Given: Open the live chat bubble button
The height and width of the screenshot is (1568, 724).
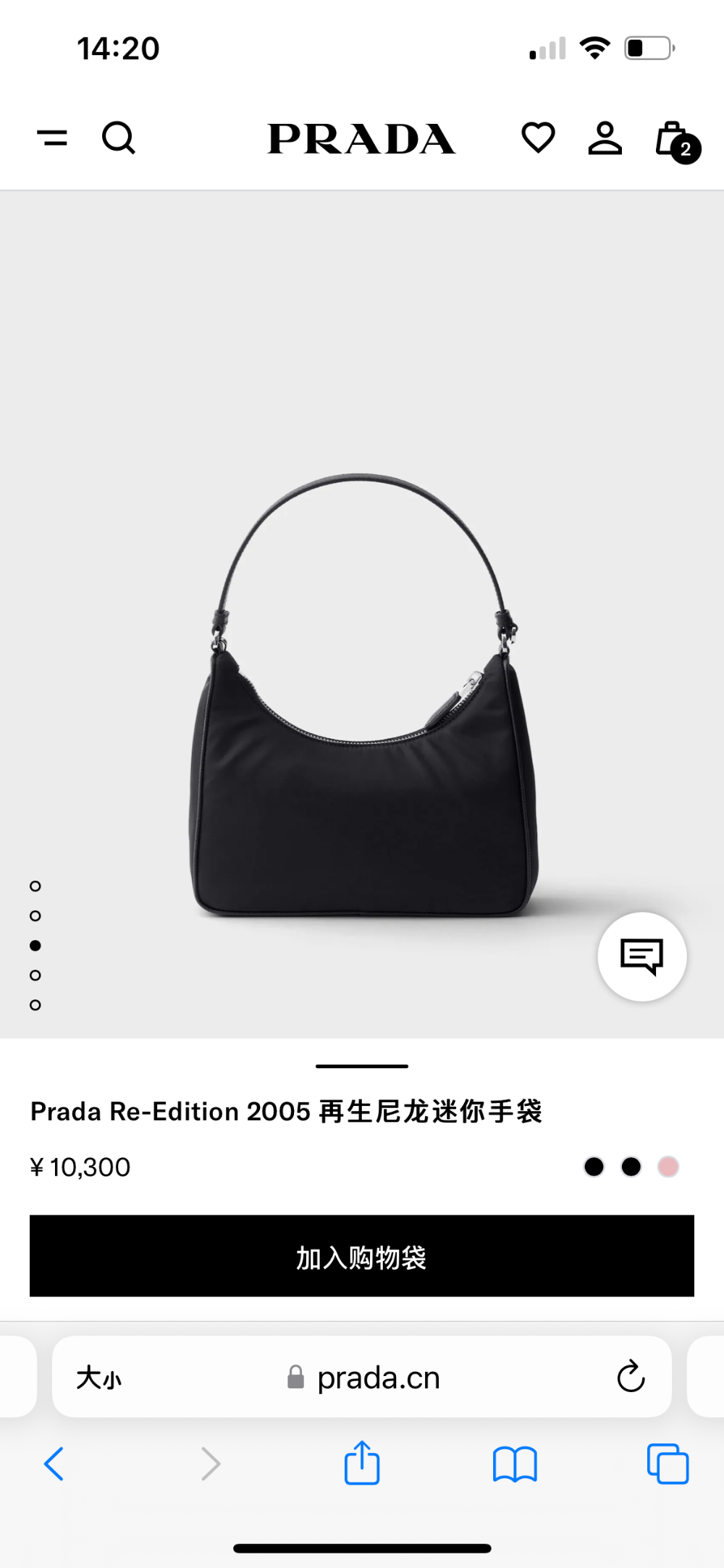Looking at the screenshot, I should [642, 957].
